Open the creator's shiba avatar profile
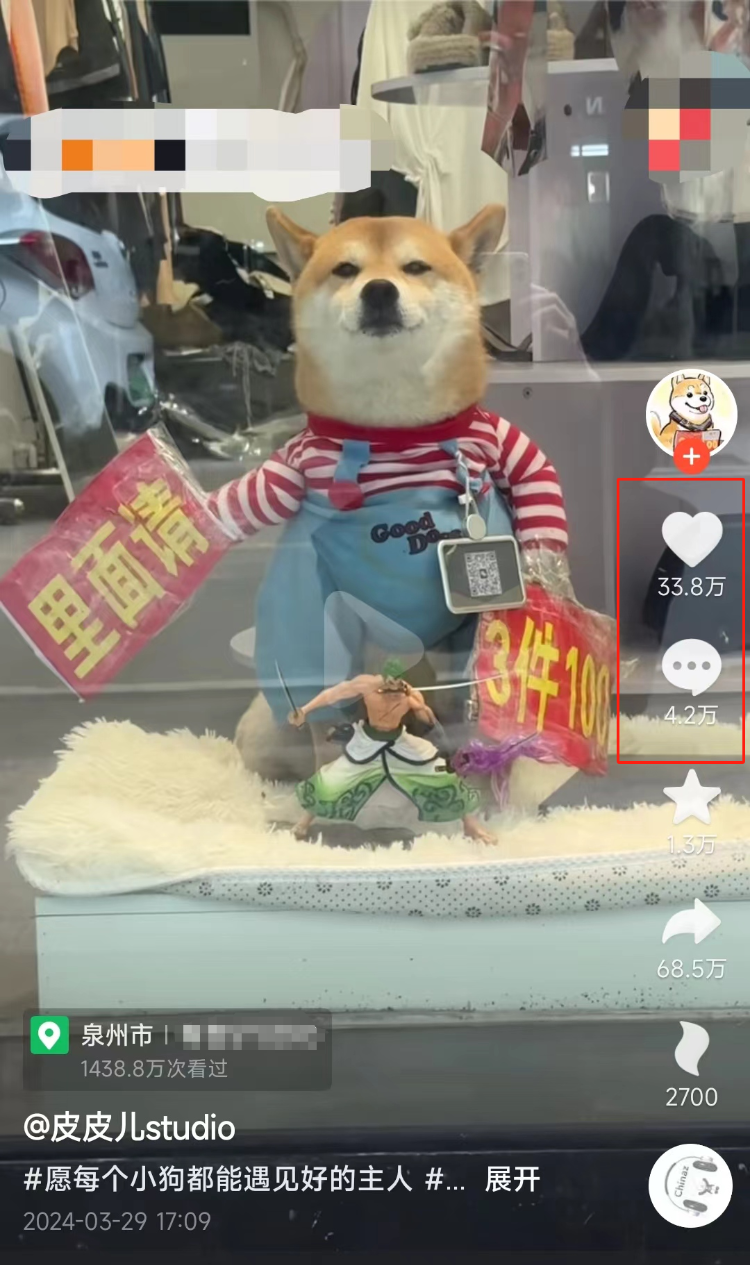 pyautogui.click(x=691, y=413)
